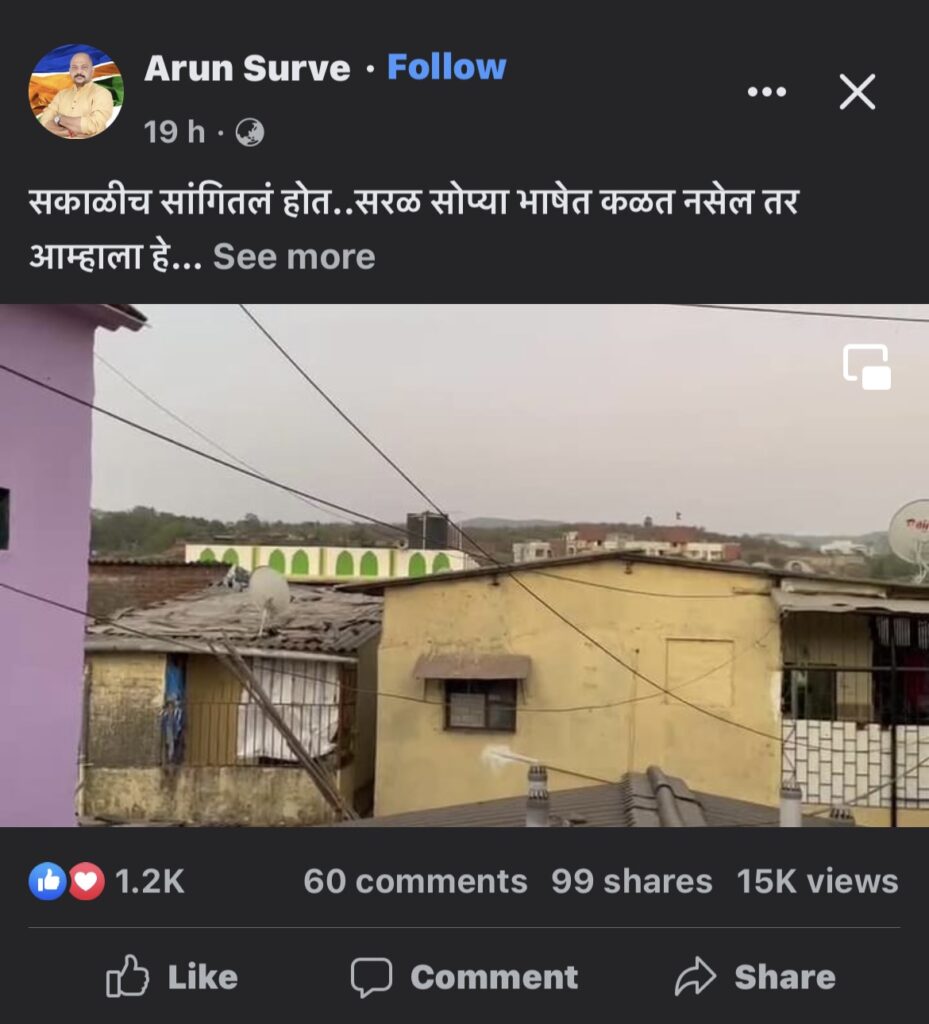Image resolution: width=929 pixels, height=1024 pixels.
Task: Enable picture-in-picture for the video
Action: tap(866, 366)
